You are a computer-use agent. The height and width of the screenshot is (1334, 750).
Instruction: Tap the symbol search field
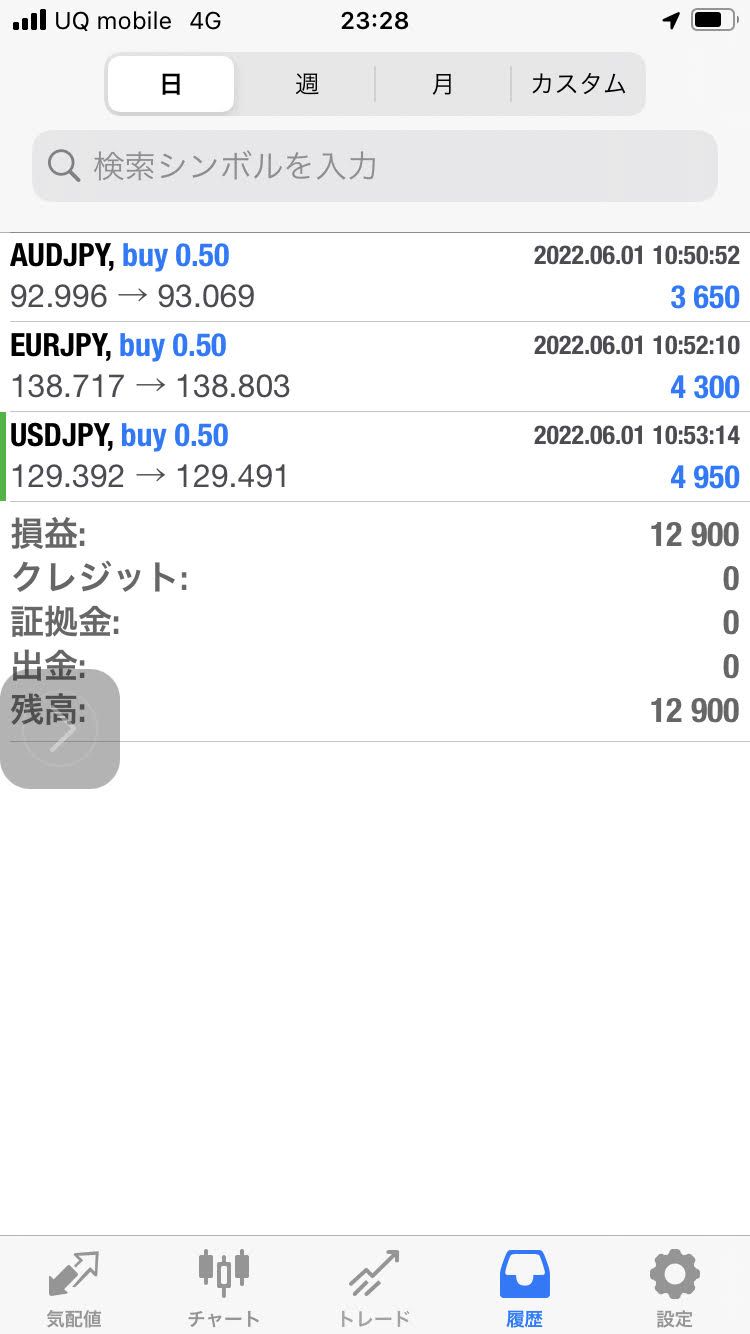click(375, 166)
